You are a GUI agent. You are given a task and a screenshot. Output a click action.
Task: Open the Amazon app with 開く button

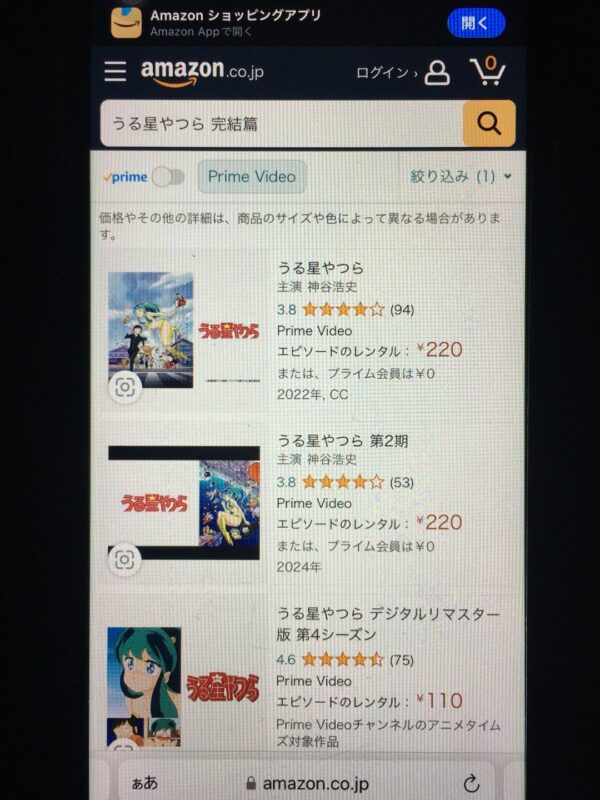[476, 23]
